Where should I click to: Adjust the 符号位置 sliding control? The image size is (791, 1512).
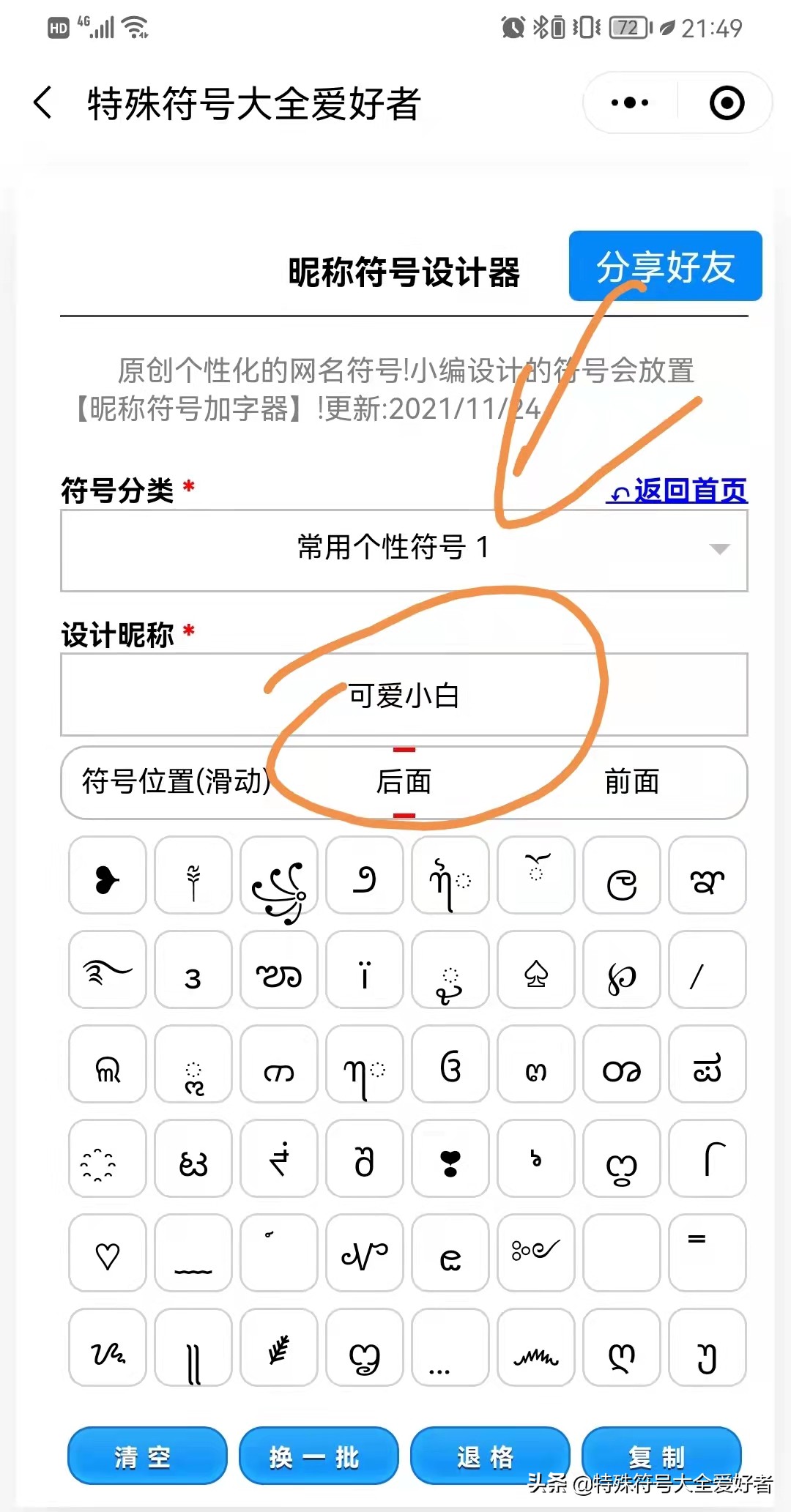coord(176,782)
